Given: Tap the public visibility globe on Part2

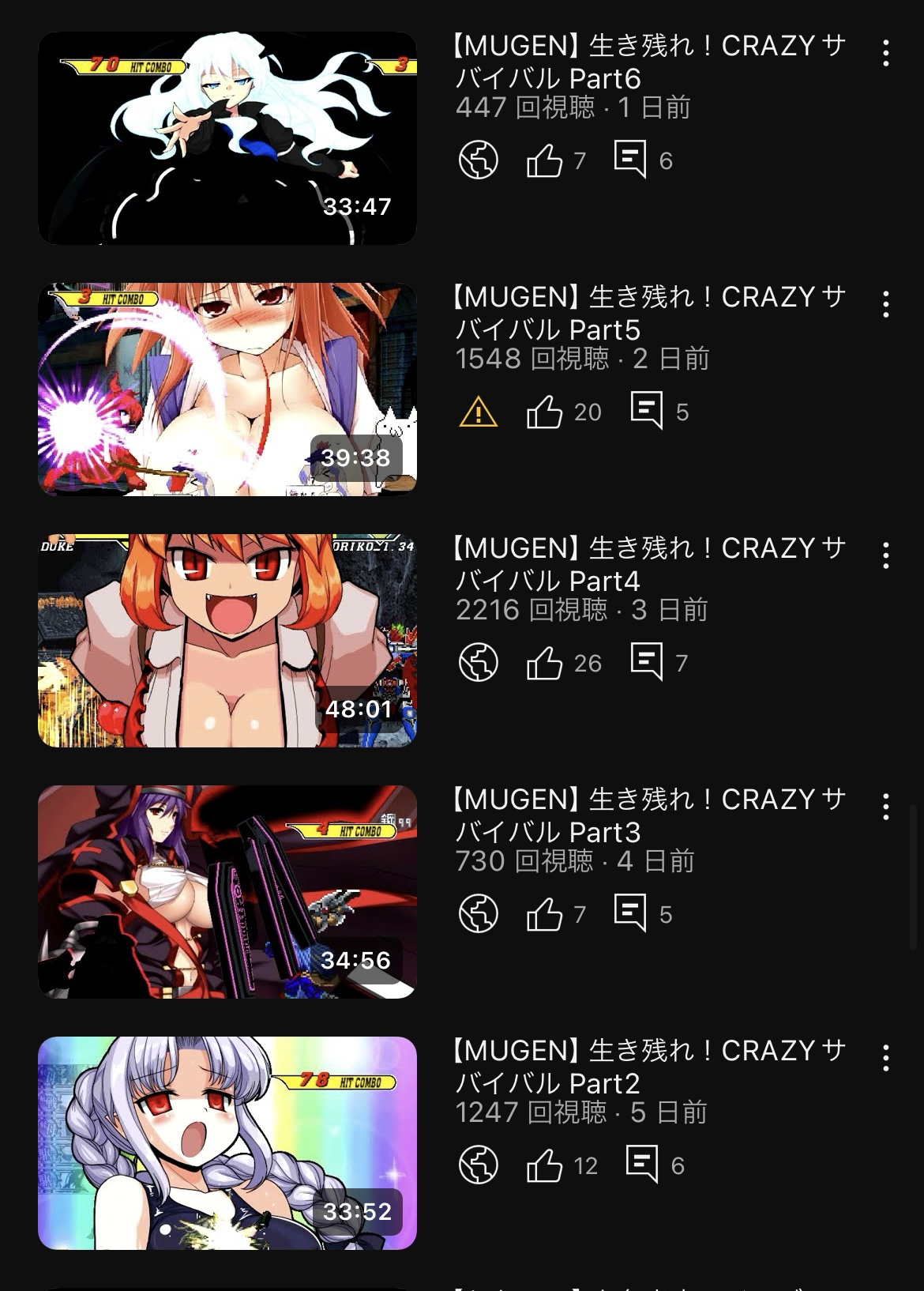Looking at the screenshot, I should (479, 1165).
